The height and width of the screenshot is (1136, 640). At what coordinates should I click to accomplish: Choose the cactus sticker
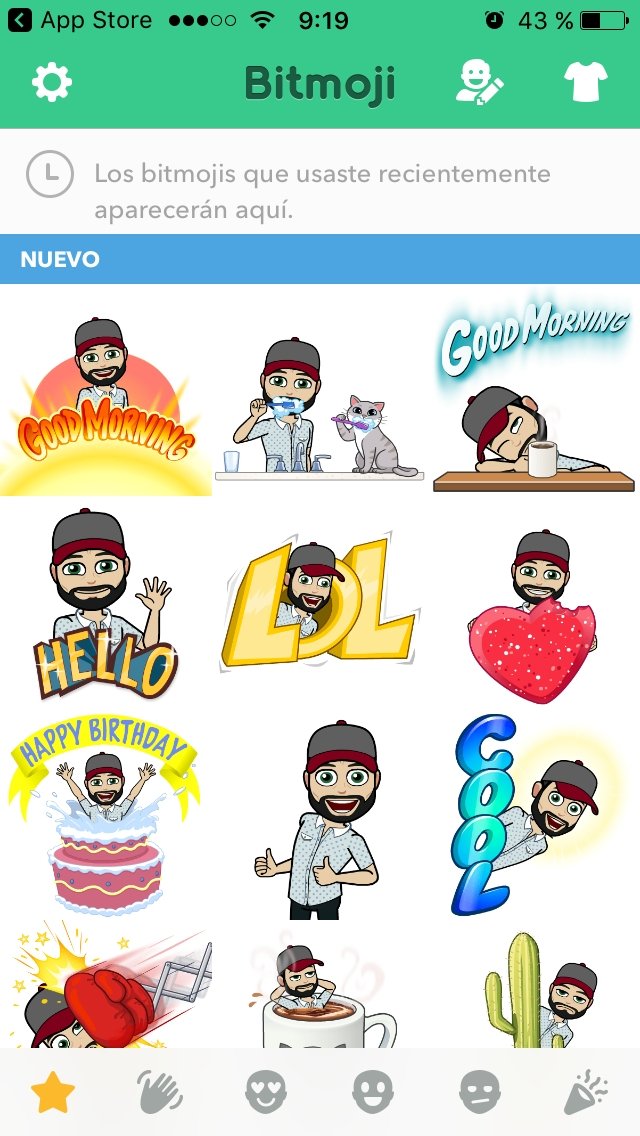pyautogui.click(x=542, y=990)
